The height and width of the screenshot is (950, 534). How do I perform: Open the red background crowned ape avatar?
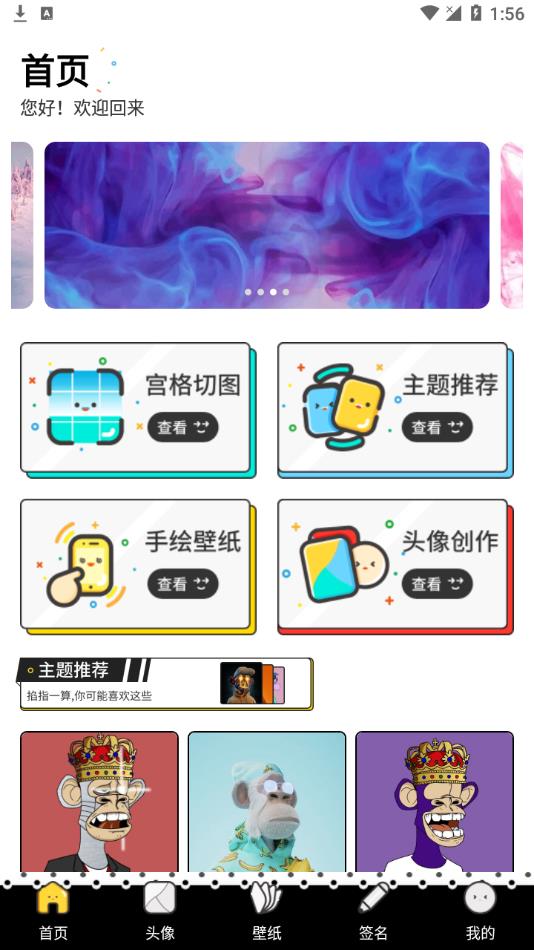pos(99,802)
